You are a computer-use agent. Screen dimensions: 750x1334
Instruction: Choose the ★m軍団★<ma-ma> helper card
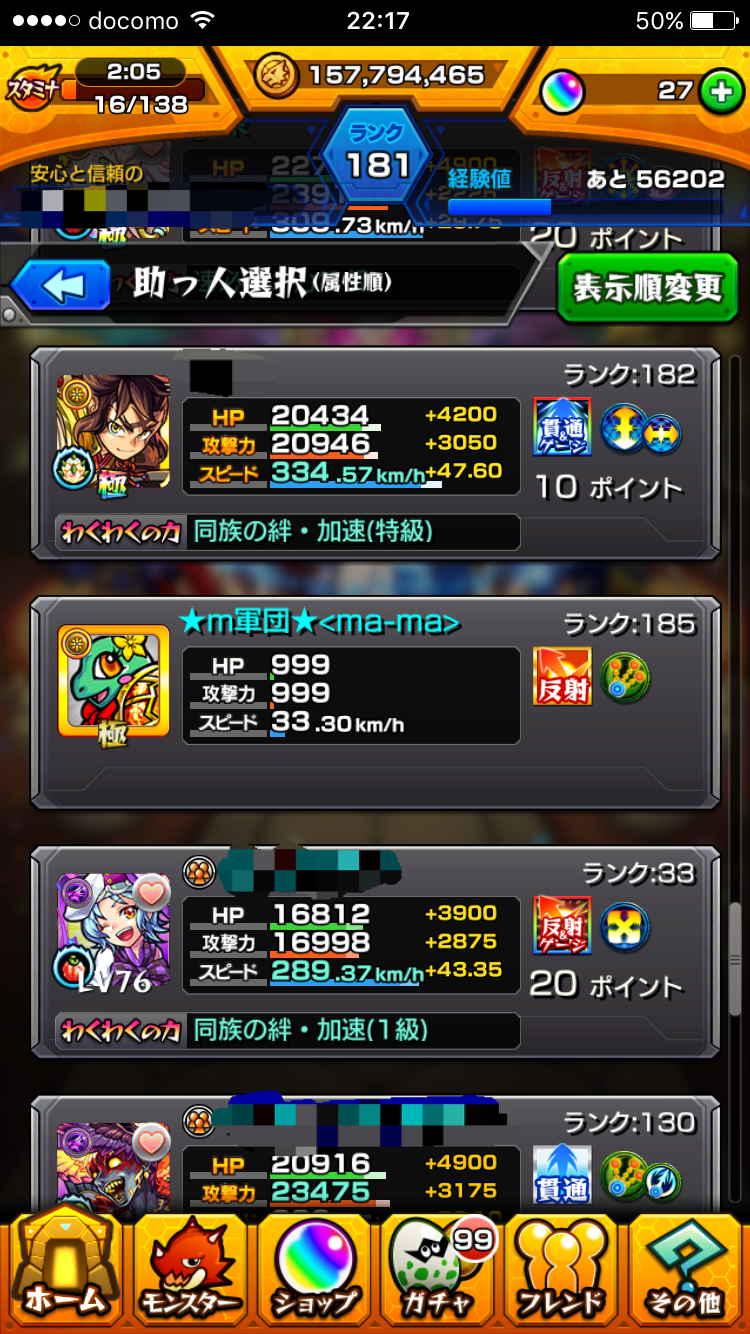(x=375, y=702)
